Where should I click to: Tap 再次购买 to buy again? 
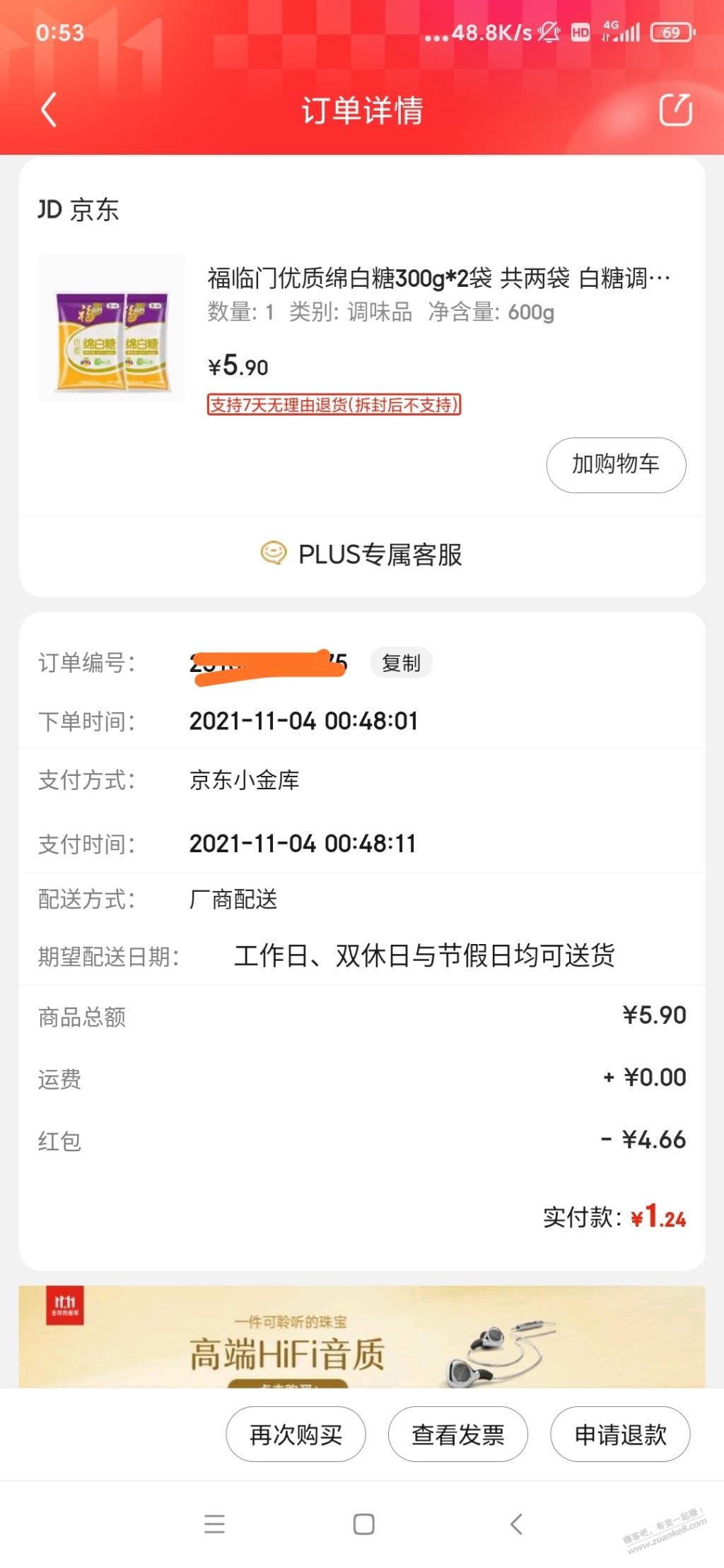(x=296, y=1434)
